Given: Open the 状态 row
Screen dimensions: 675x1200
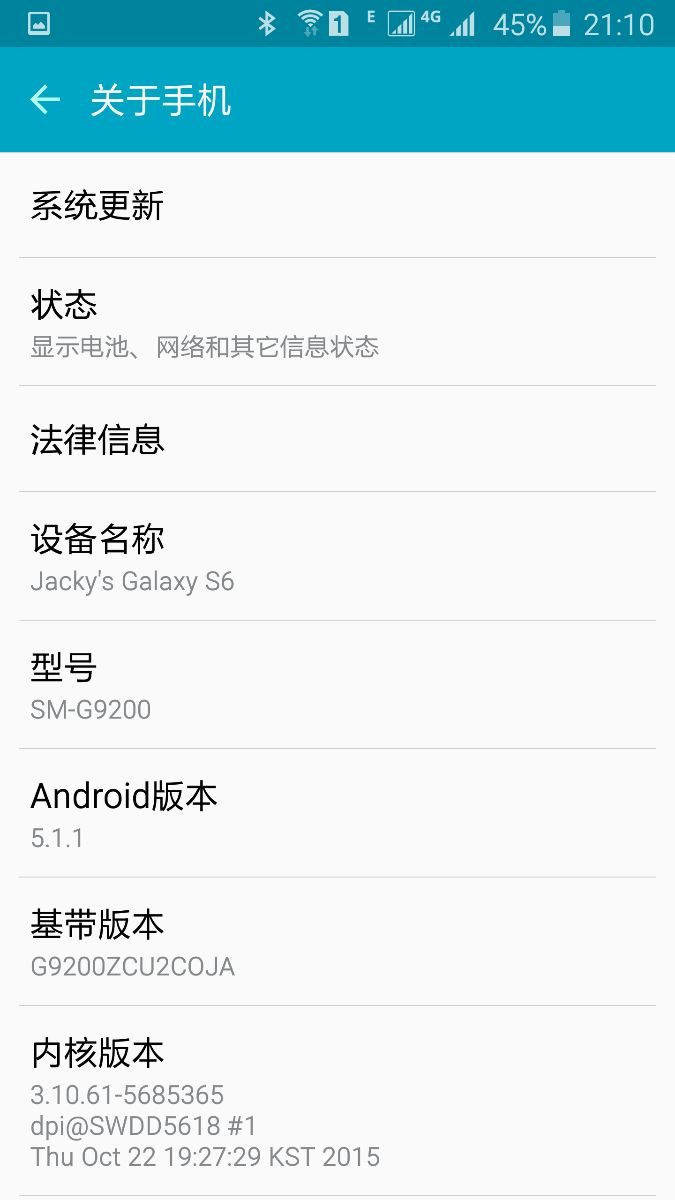Looking at the screenshot, I should [337, 322].
